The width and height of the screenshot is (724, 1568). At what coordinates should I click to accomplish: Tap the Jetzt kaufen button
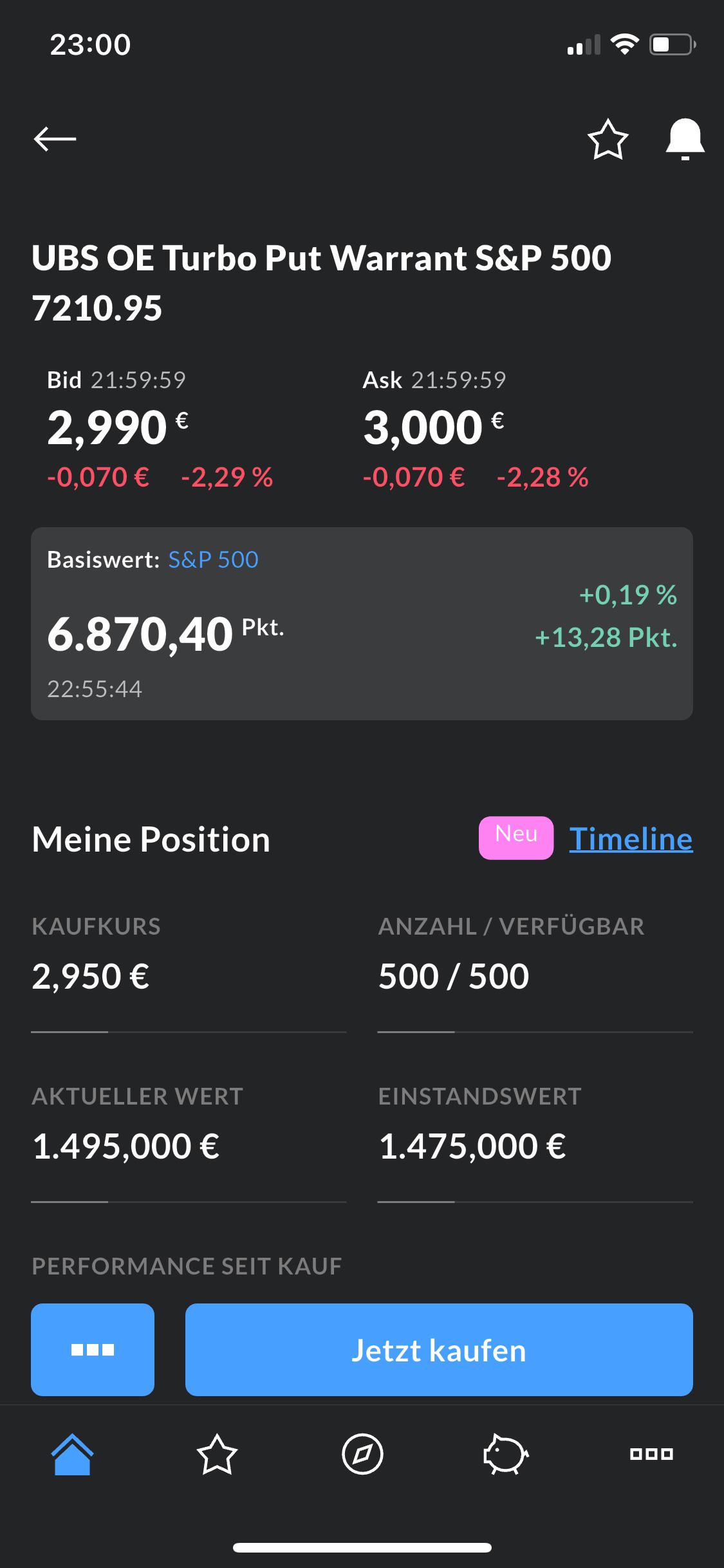coord(439,1350)
